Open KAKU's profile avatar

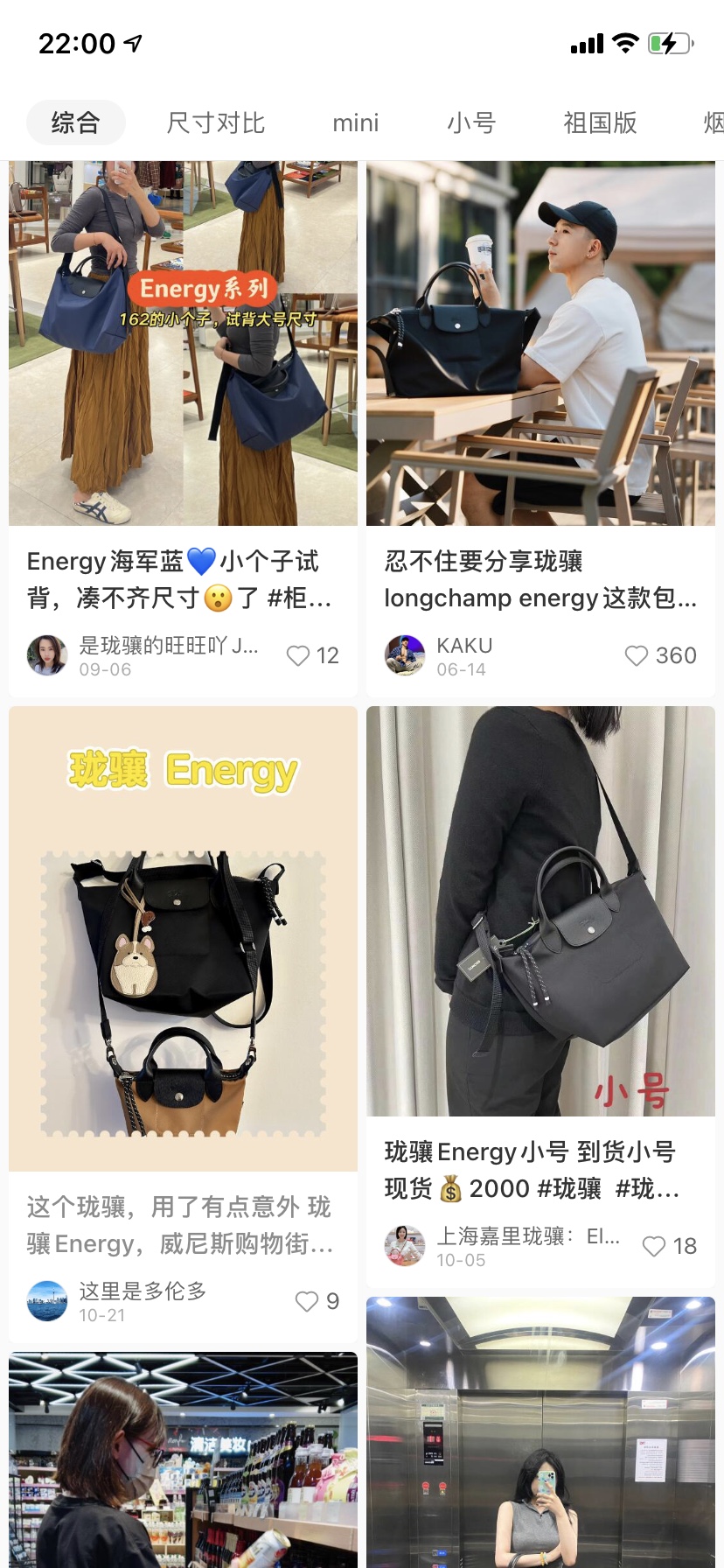(x=405, y=655)
